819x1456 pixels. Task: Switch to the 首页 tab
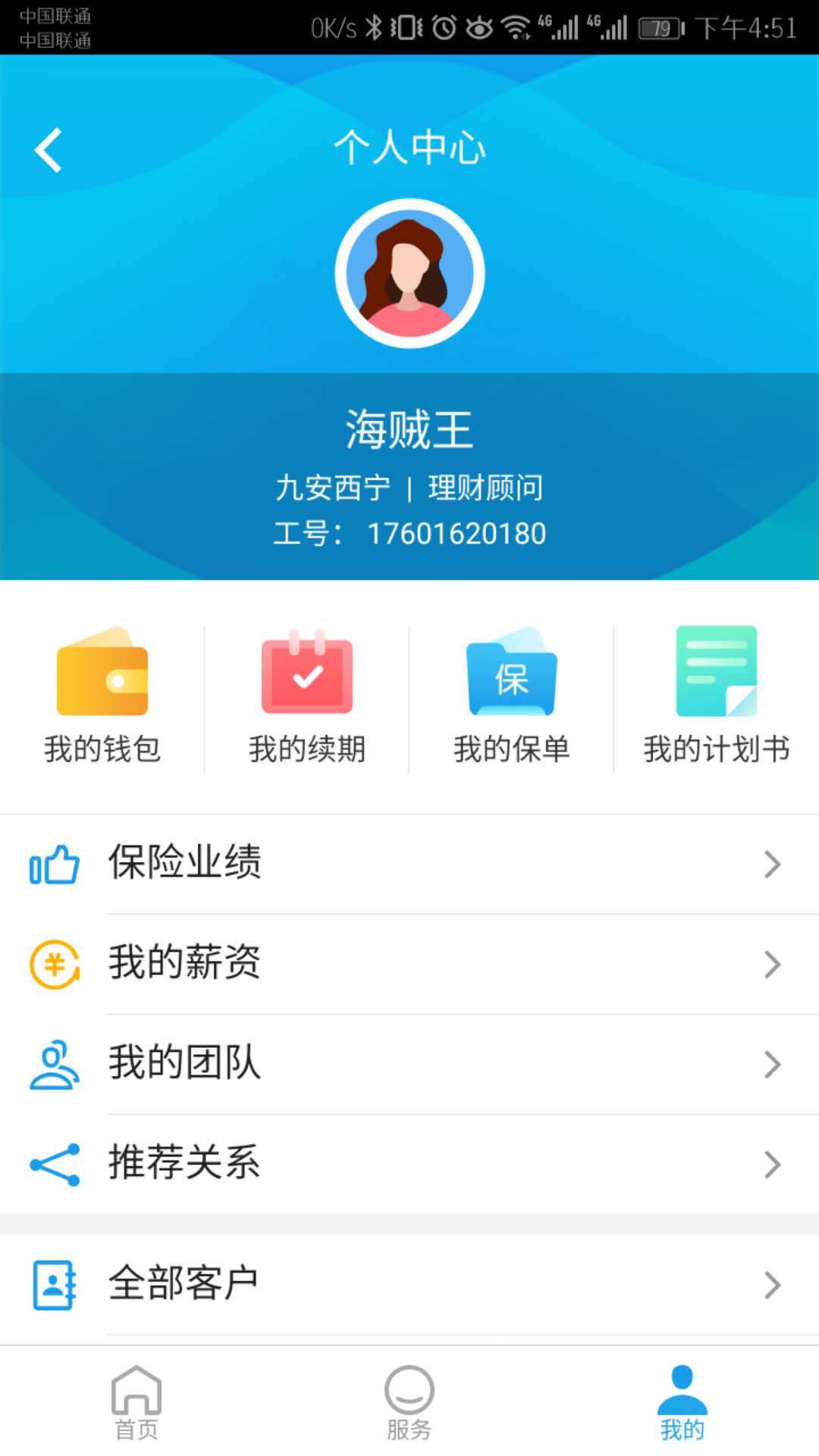[x=136, y=1402]
